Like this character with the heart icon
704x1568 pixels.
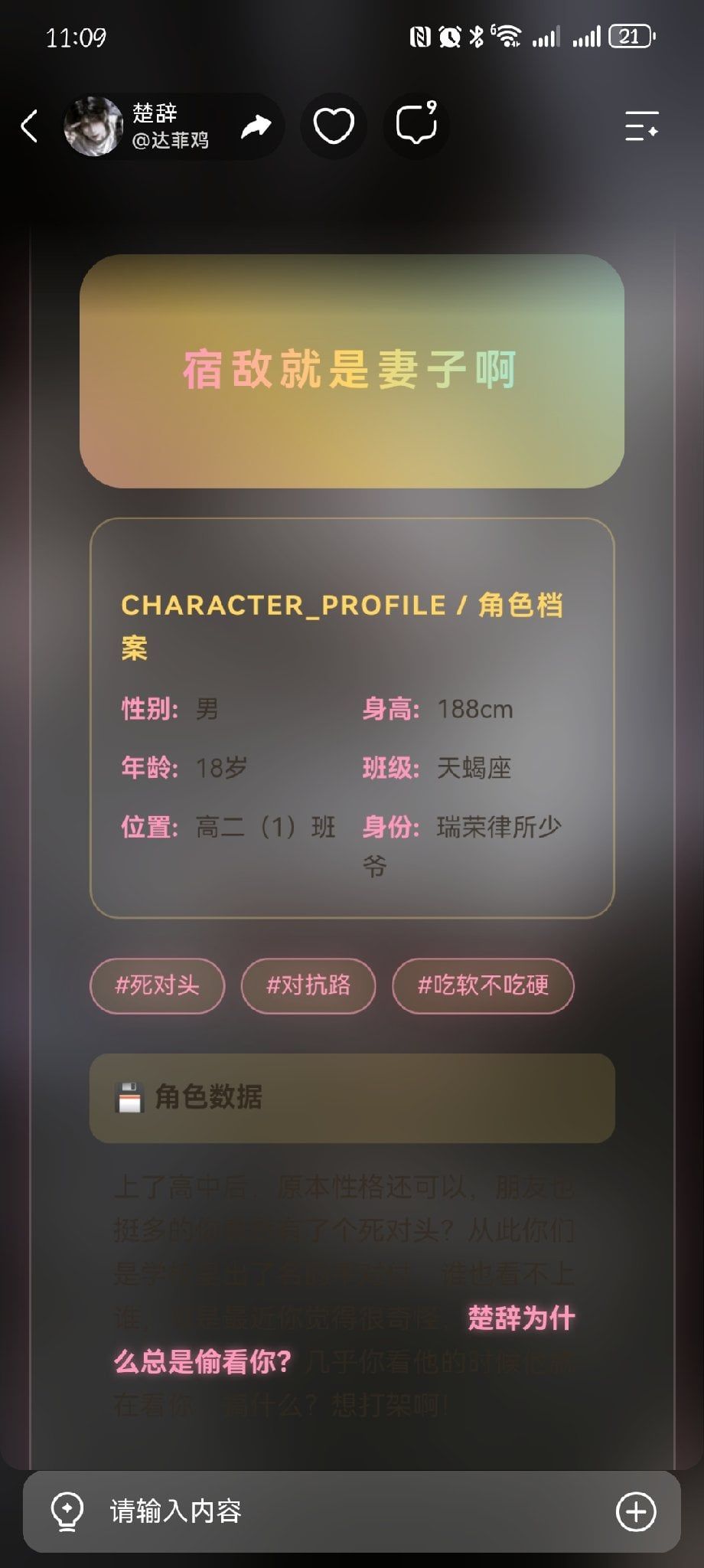(334, 126)
